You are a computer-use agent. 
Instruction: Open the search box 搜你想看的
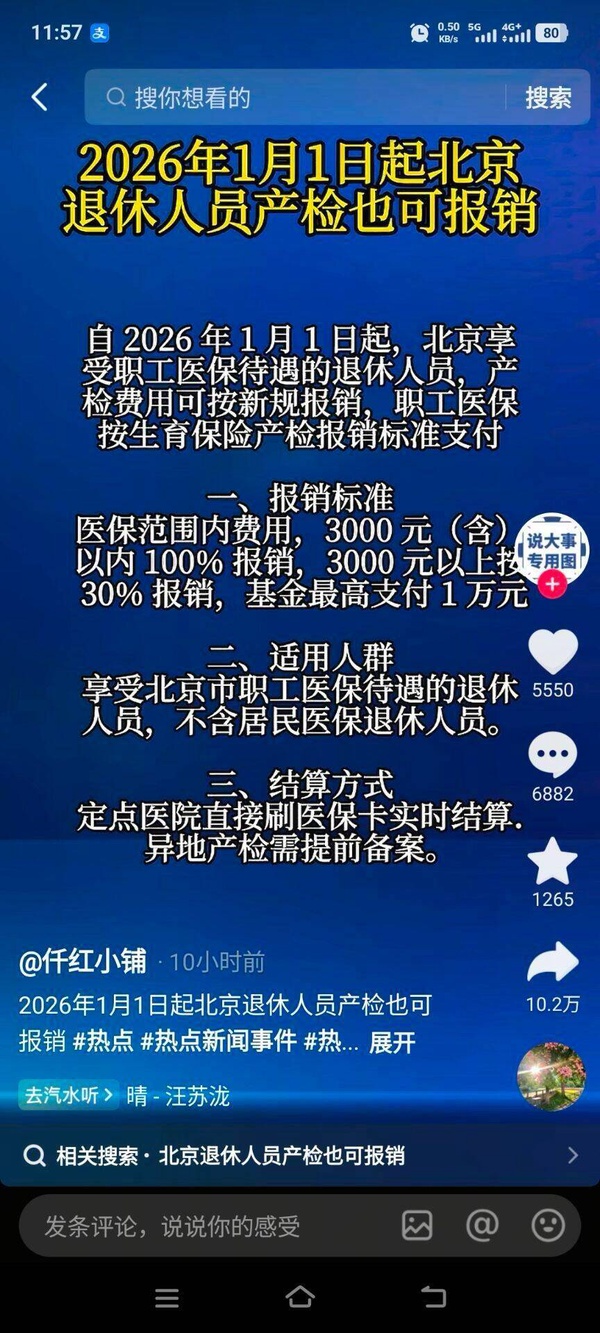tap(300, 97)
